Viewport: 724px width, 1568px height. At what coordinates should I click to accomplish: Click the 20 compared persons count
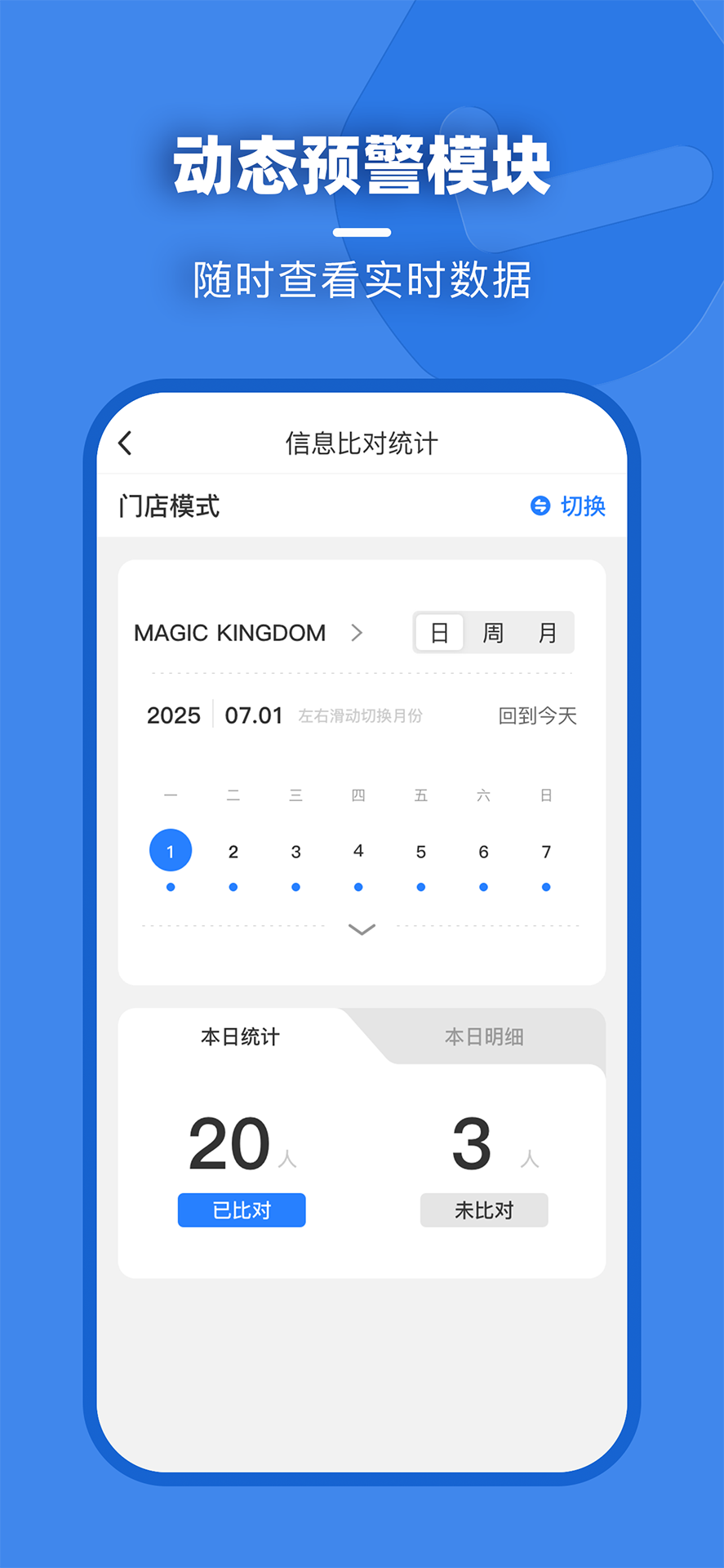231,1142
